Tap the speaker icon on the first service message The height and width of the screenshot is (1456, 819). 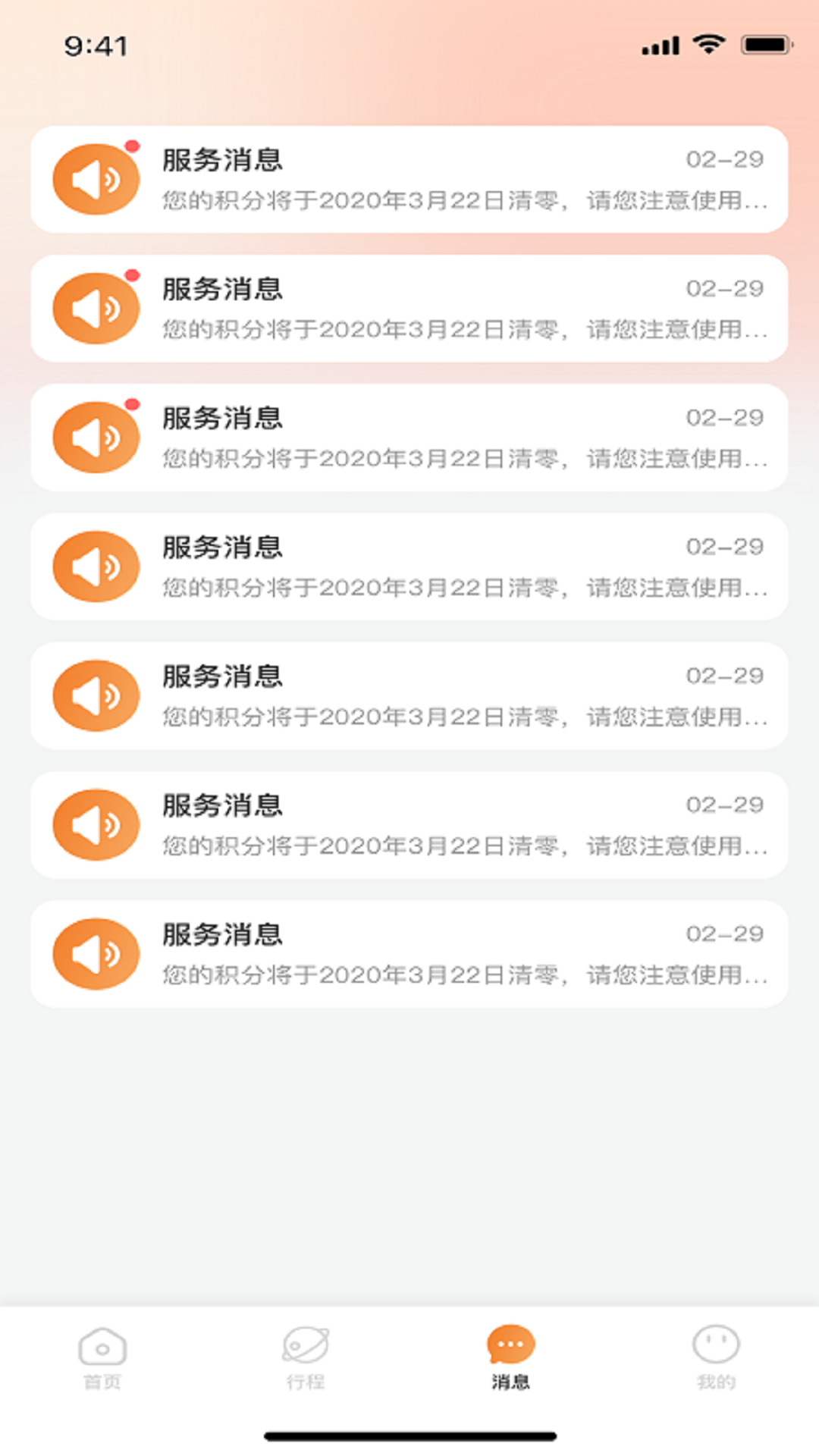[x=95, y=179]
